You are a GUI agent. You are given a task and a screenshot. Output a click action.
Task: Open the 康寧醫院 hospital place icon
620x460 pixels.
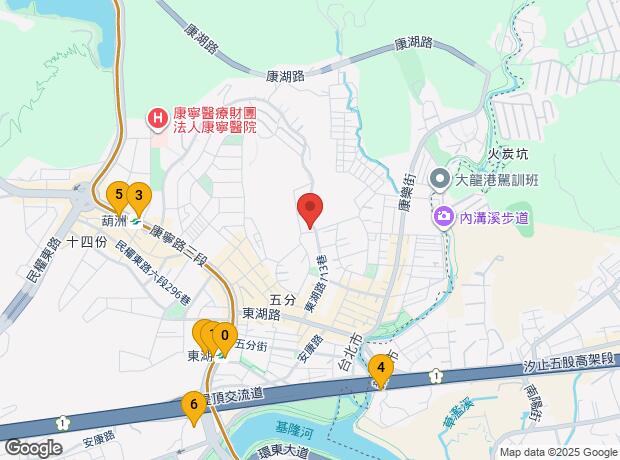click(x=157, y=119)
